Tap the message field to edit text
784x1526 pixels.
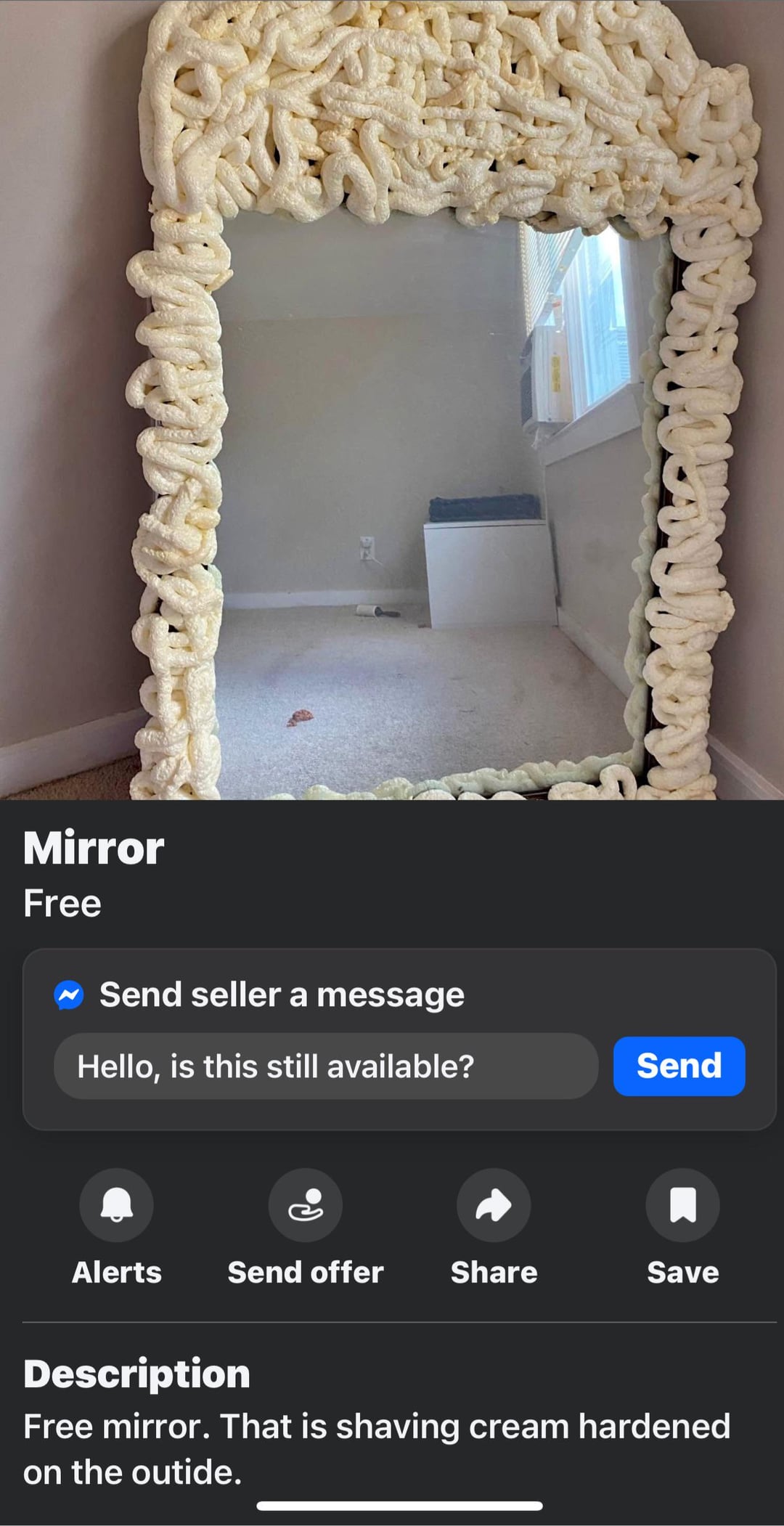[325, 1066]
